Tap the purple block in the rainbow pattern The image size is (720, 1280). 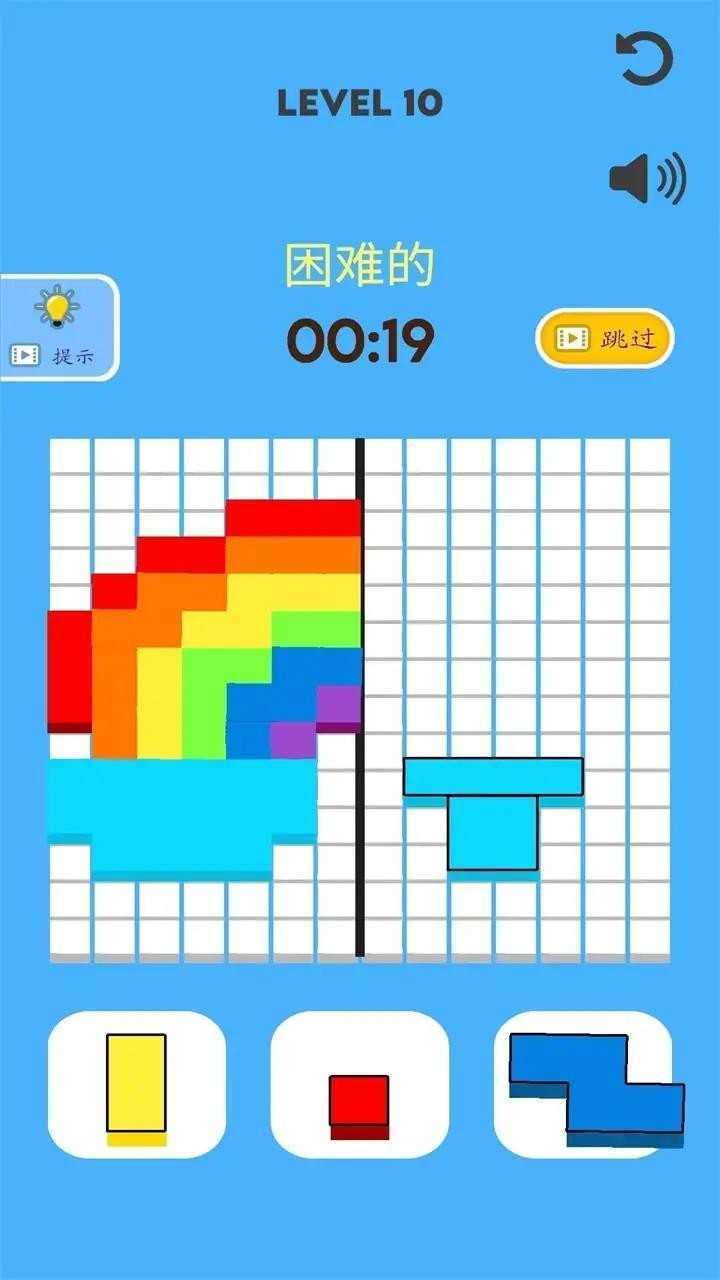point(340,705)
